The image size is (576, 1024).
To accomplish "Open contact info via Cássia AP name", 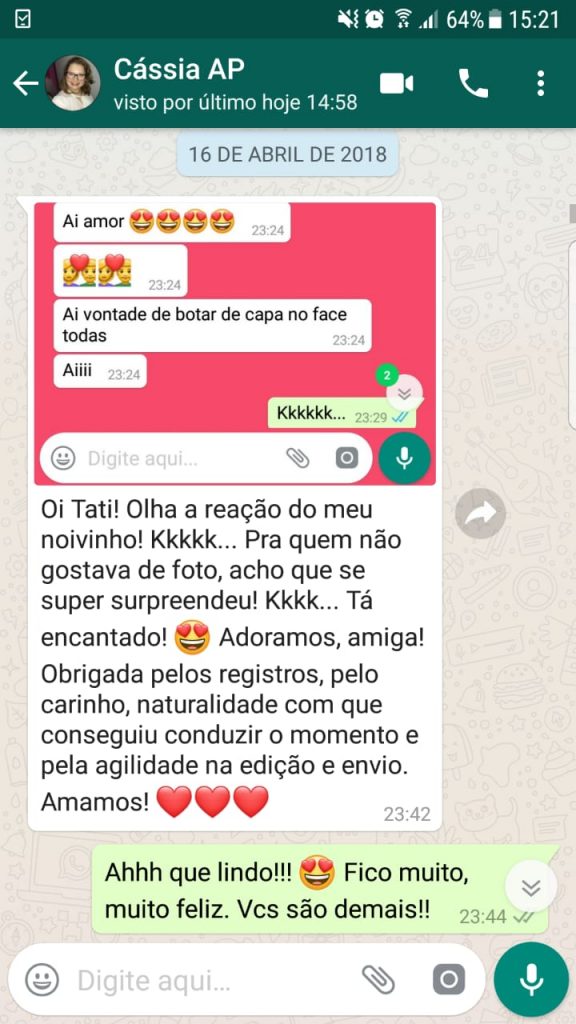I will 179,69.
